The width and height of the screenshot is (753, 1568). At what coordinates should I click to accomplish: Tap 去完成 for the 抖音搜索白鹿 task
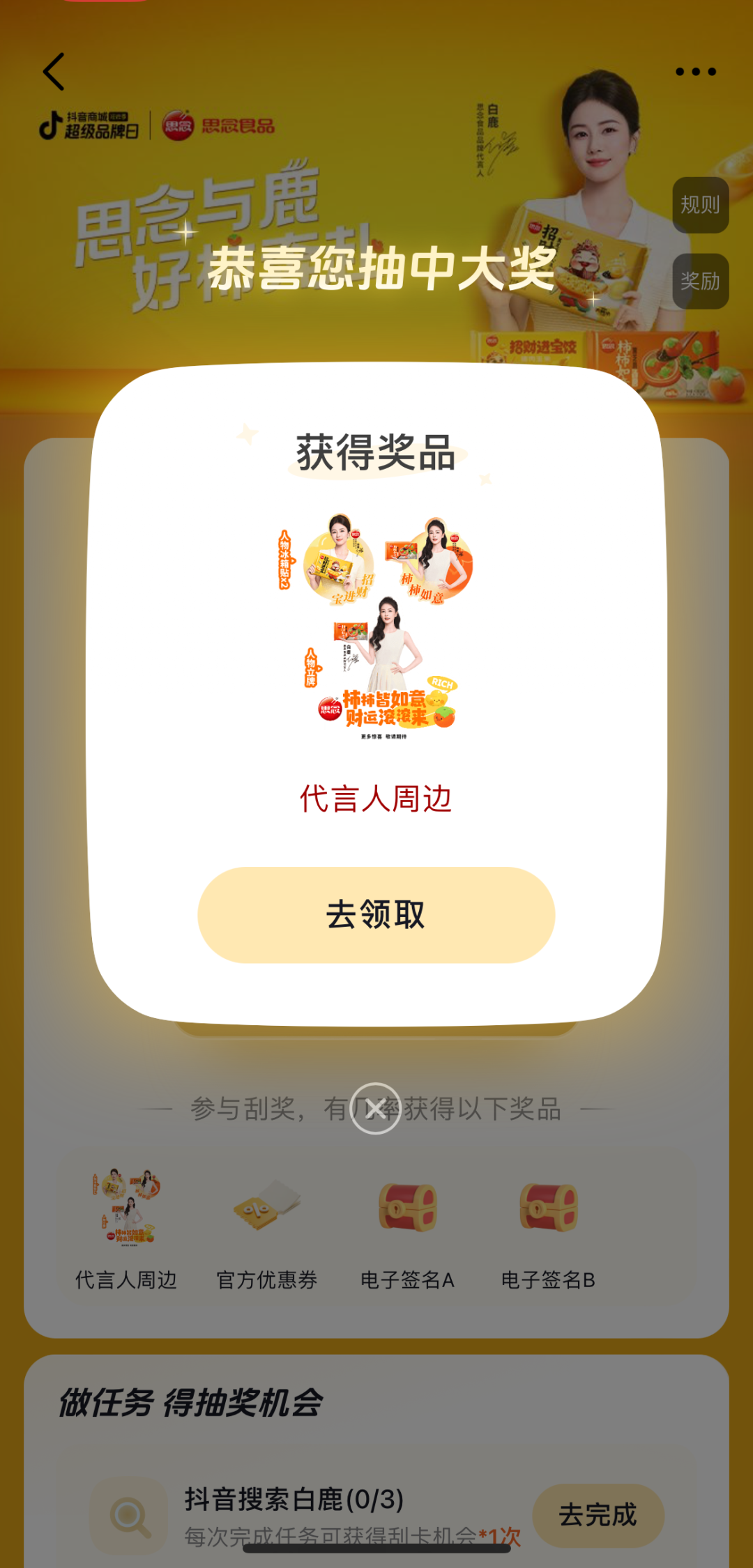(598, 1515)
